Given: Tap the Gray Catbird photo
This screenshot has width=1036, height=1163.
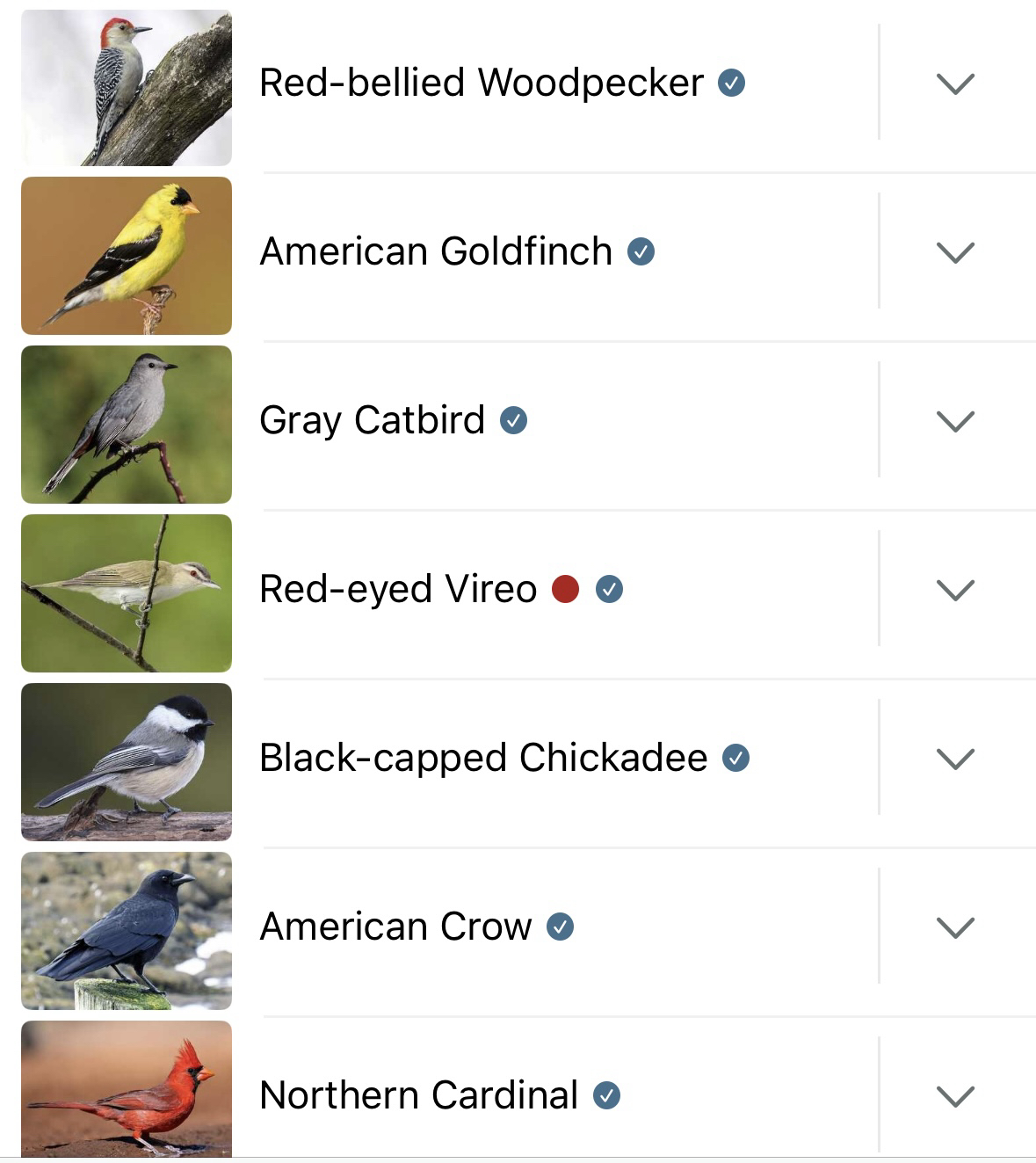Looking at the screenshot, I should point(127,425).
